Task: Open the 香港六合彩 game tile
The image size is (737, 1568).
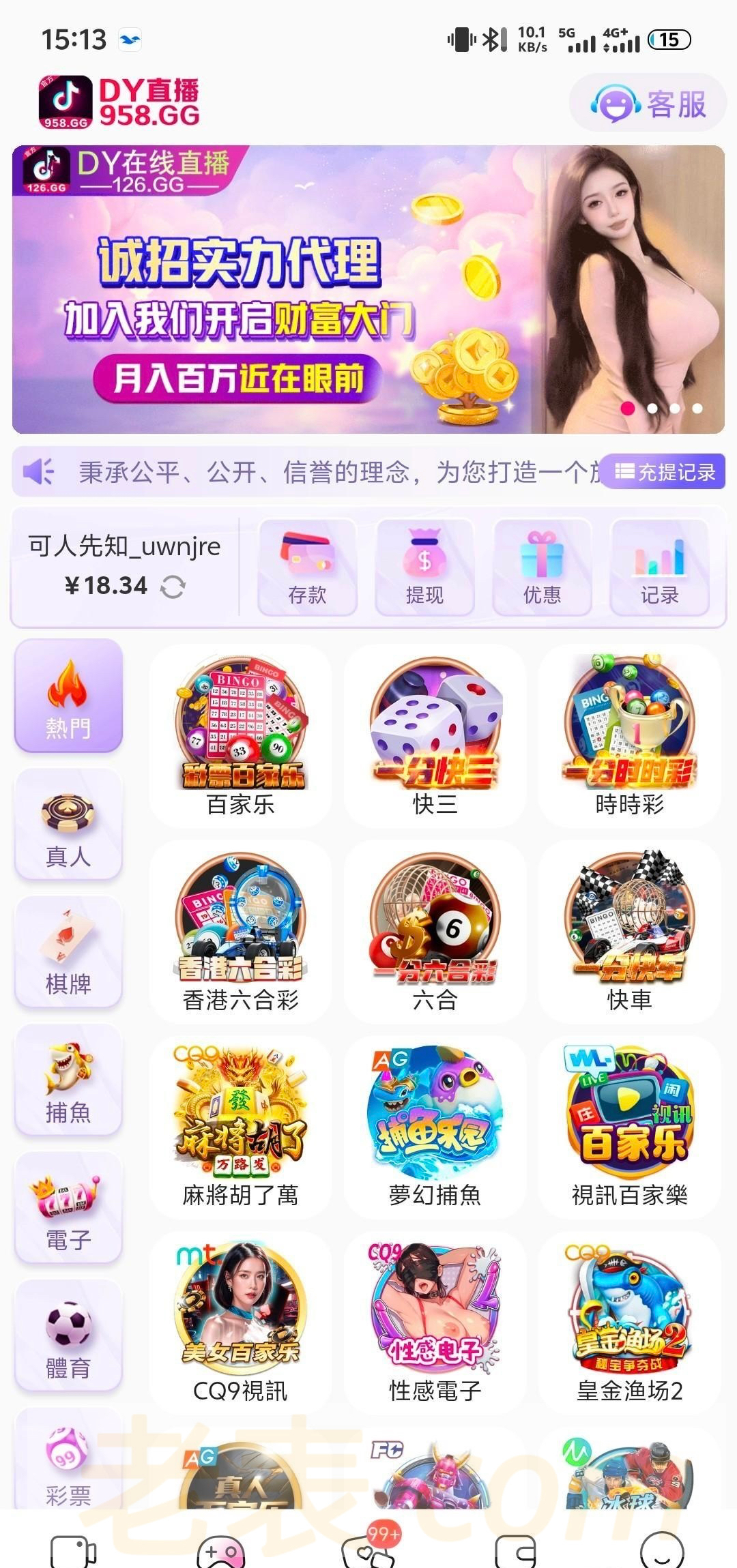Action: 240,931
